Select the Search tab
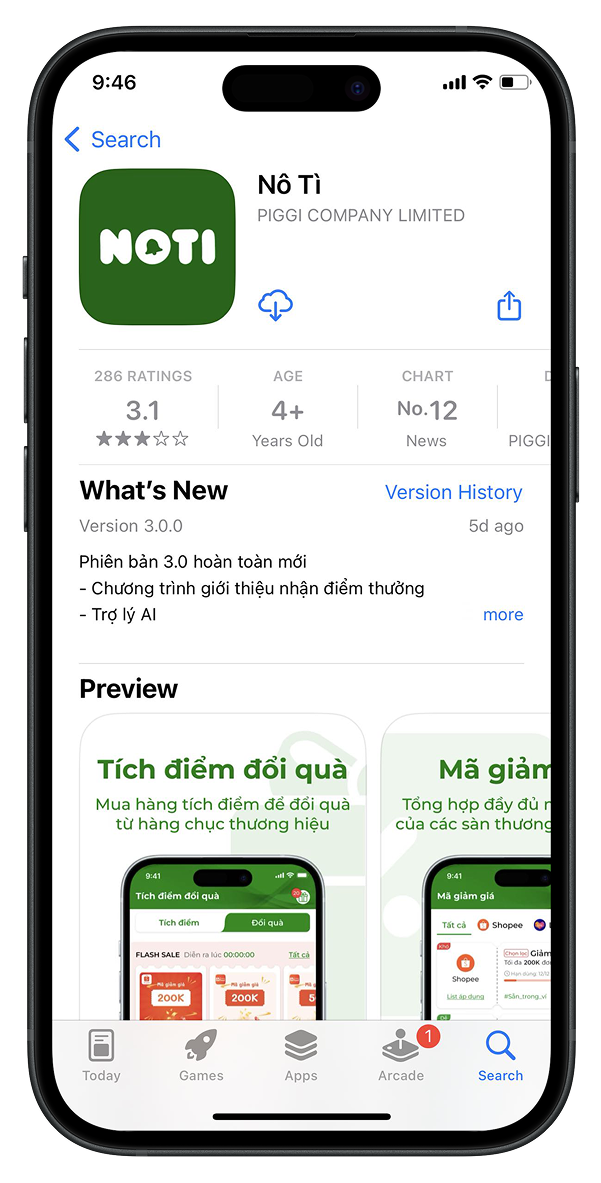Screen dimensions: 601x1183 pyautogui.click(x=500, y=1056)
